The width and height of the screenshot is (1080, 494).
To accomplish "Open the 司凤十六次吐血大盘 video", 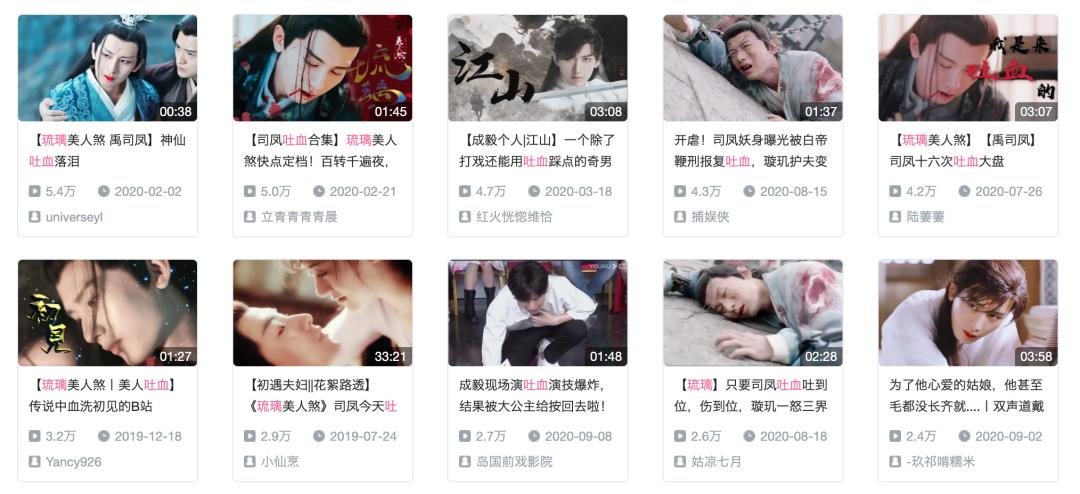I will pos(967,68).
